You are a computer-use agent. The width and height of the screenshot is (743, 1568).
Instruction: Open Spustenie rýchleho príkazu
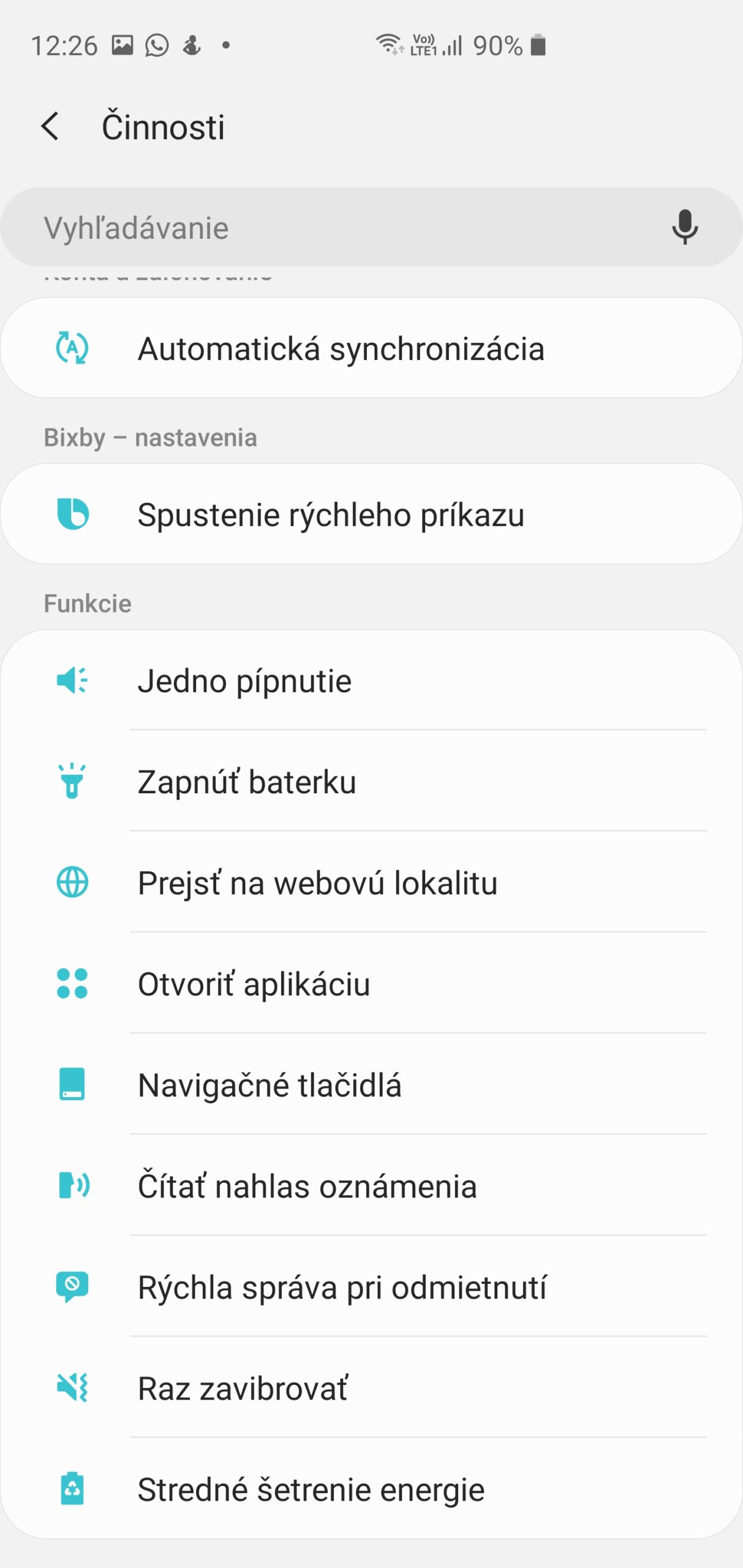coord(331,514)
